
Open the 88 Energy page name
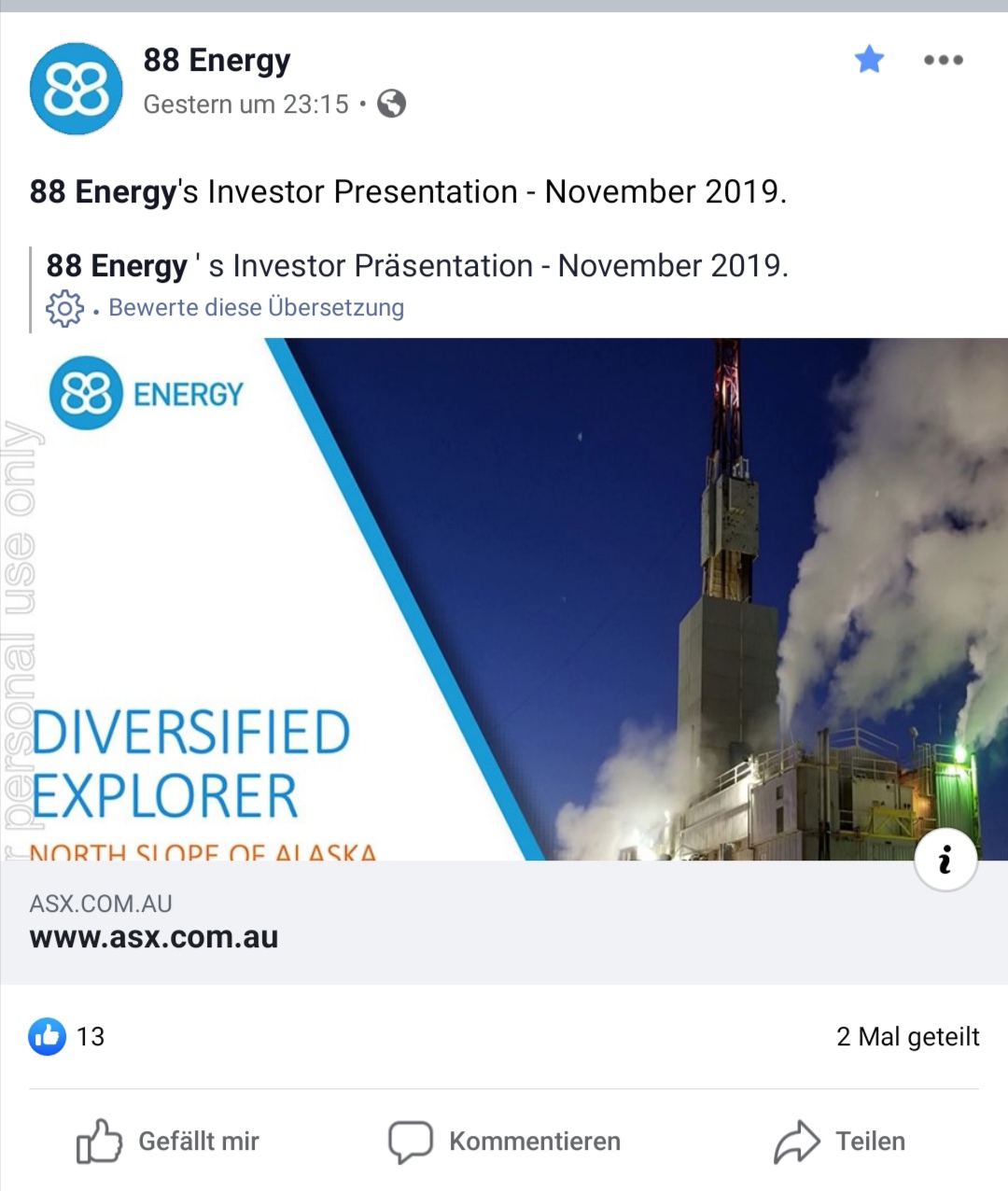(x=217, y=60)
